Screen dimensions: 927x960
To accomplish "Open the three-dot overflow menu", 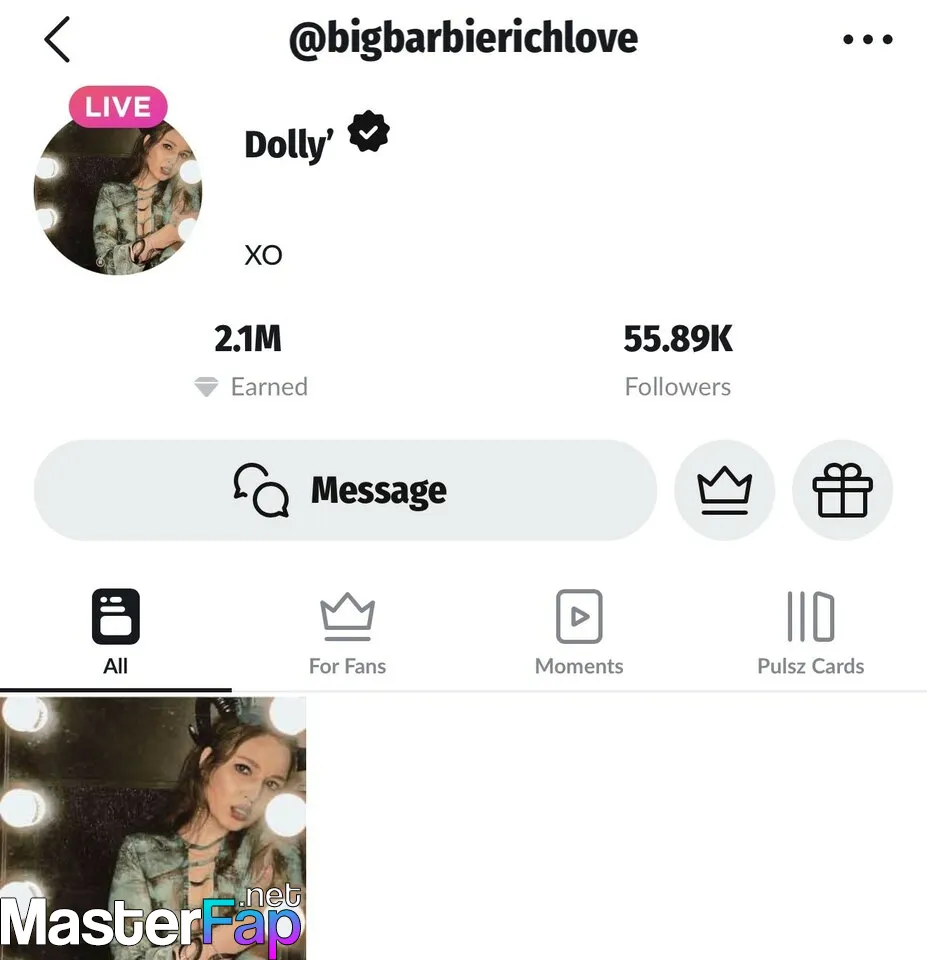I will point(867,40).
